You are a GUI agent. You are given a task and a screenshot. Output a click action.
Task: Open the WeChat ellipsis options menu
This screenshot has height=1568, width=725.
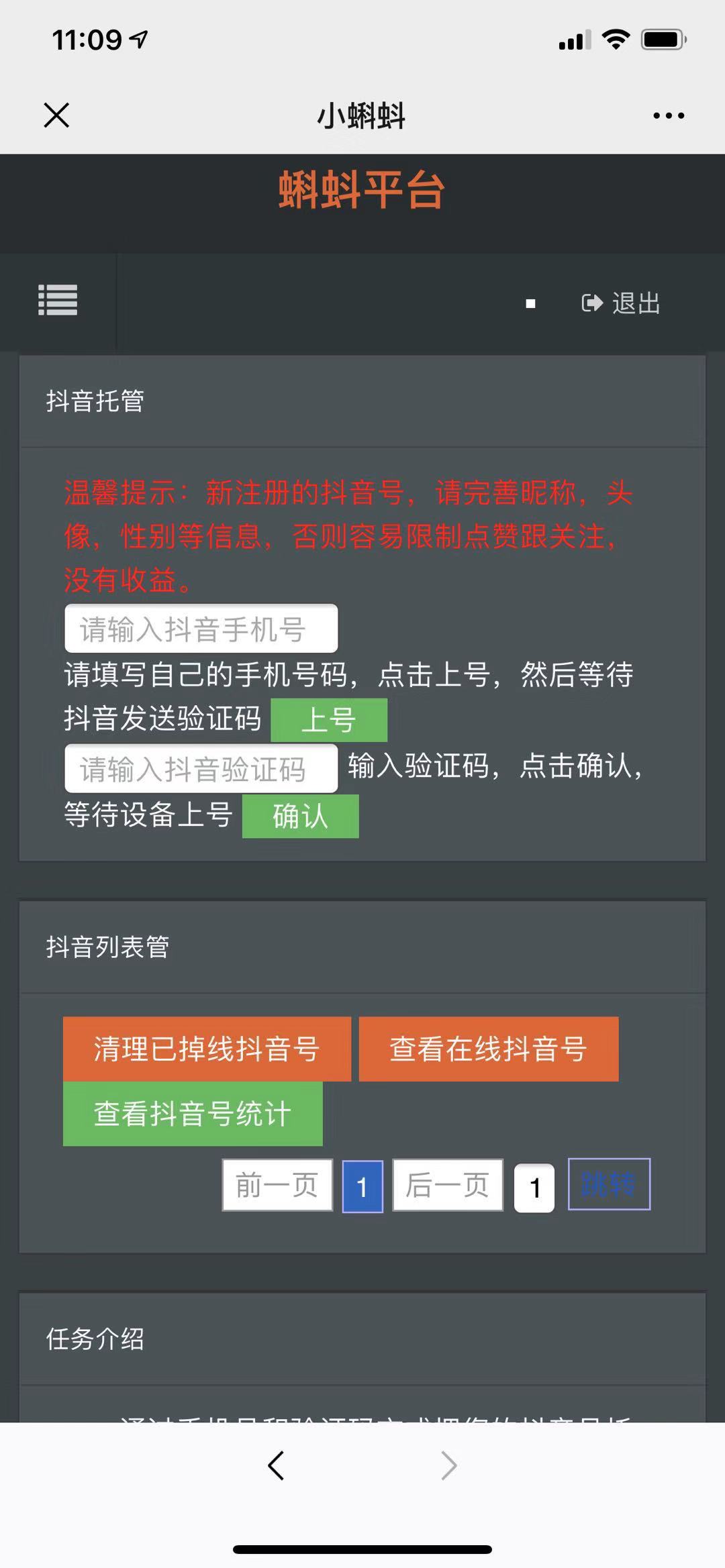[x=668, y=115]
